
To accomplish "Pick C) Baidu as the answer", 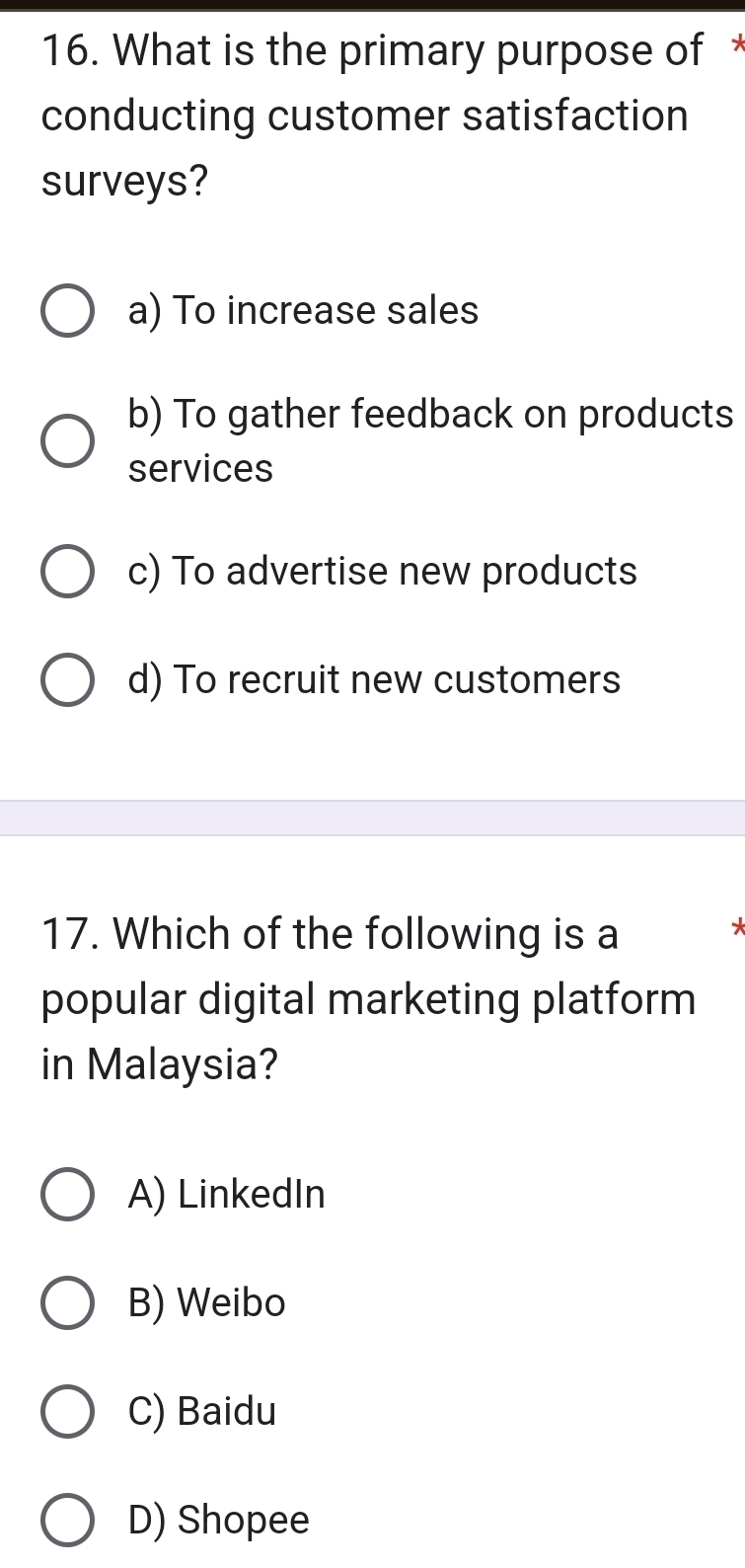I will click(x=68, y=1412).
